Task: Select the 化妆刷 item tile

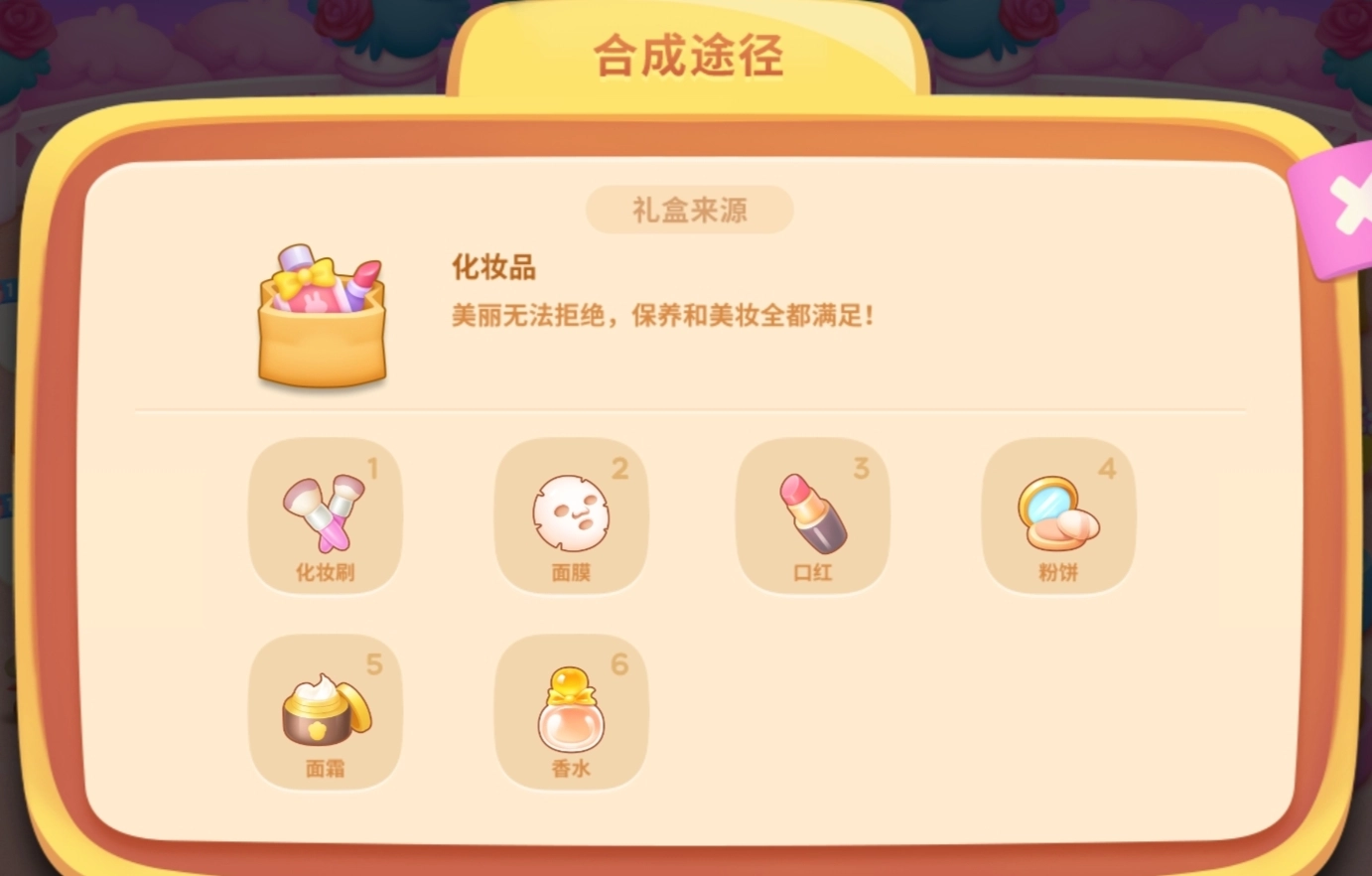Action: 325,515
